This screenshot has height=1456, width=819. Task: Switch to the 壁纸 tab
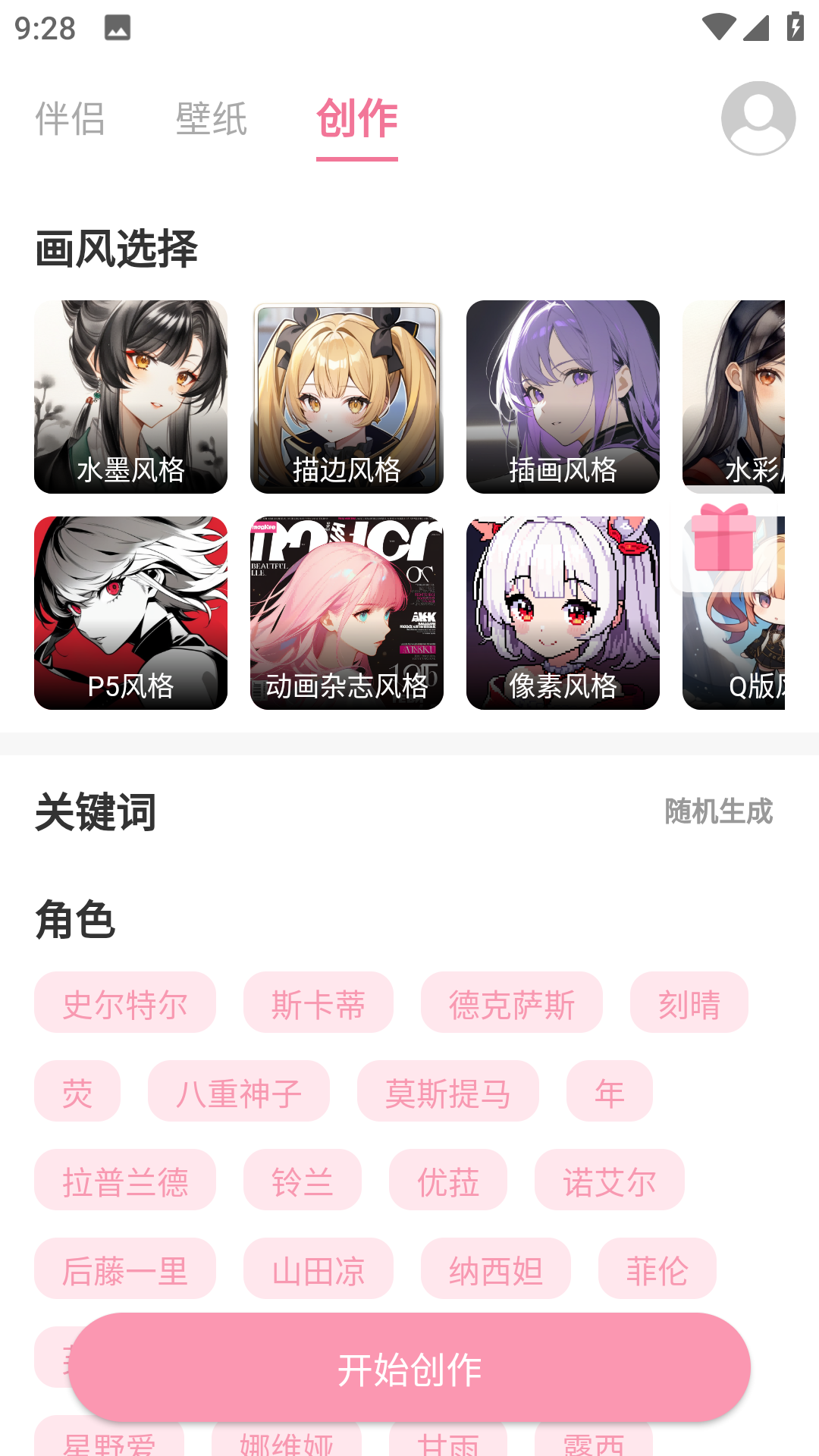(212, 119)
